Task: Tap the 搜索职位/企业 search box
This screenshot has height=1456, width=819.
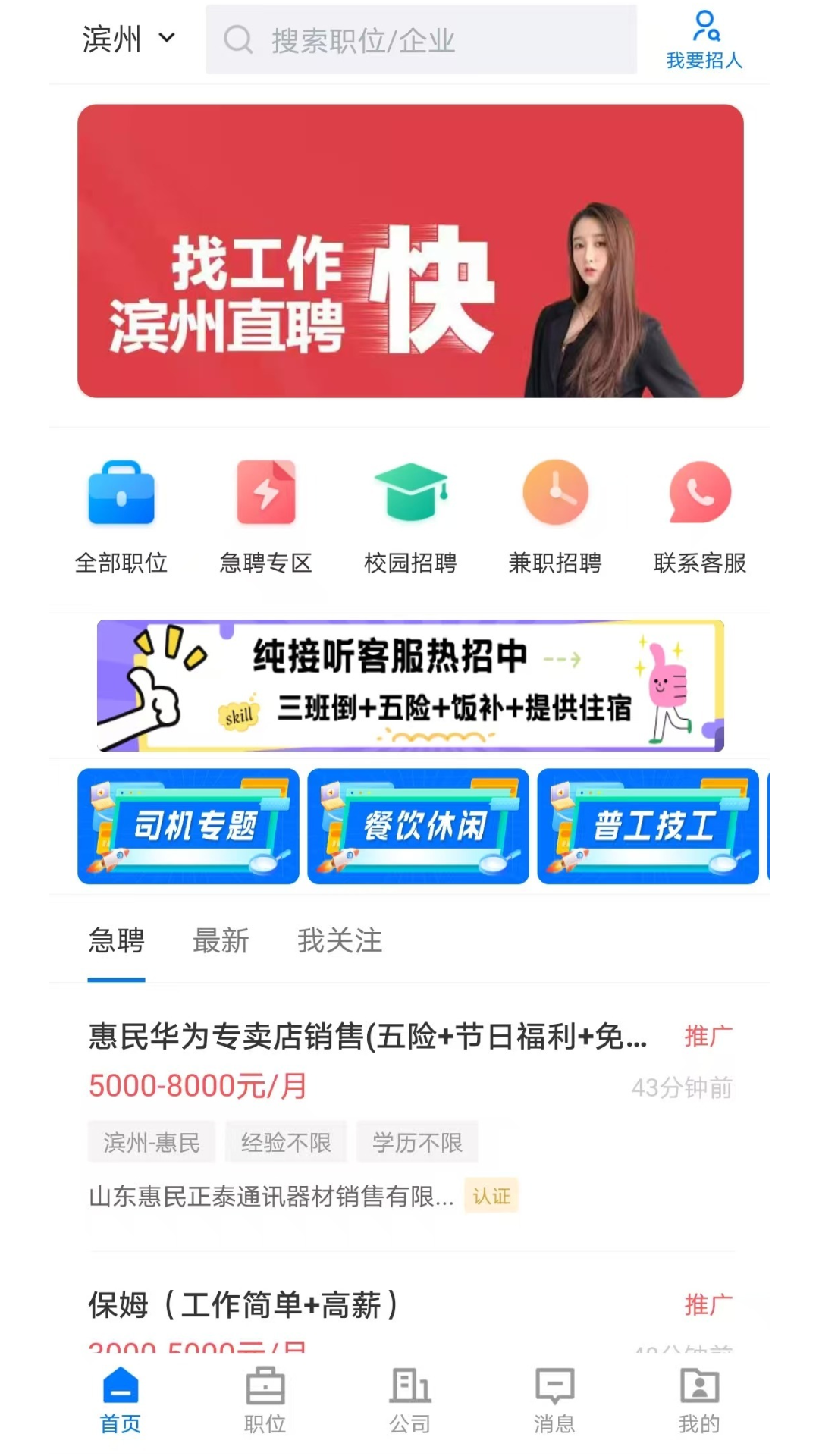Action: pyautogui.click(x=421, y=39)
